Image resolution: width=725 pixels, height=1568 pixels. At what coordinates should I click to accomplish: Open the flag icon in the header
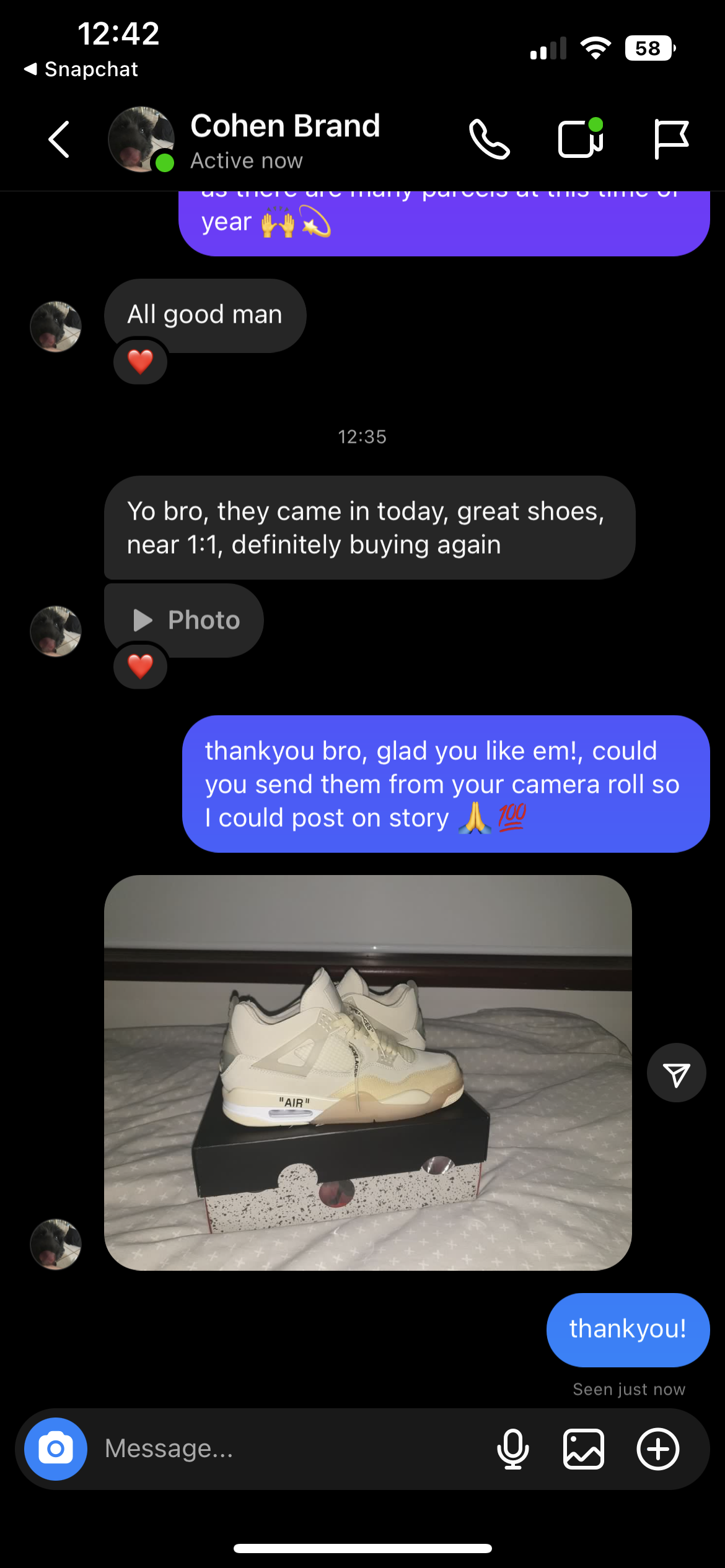(x=671, y=139)
